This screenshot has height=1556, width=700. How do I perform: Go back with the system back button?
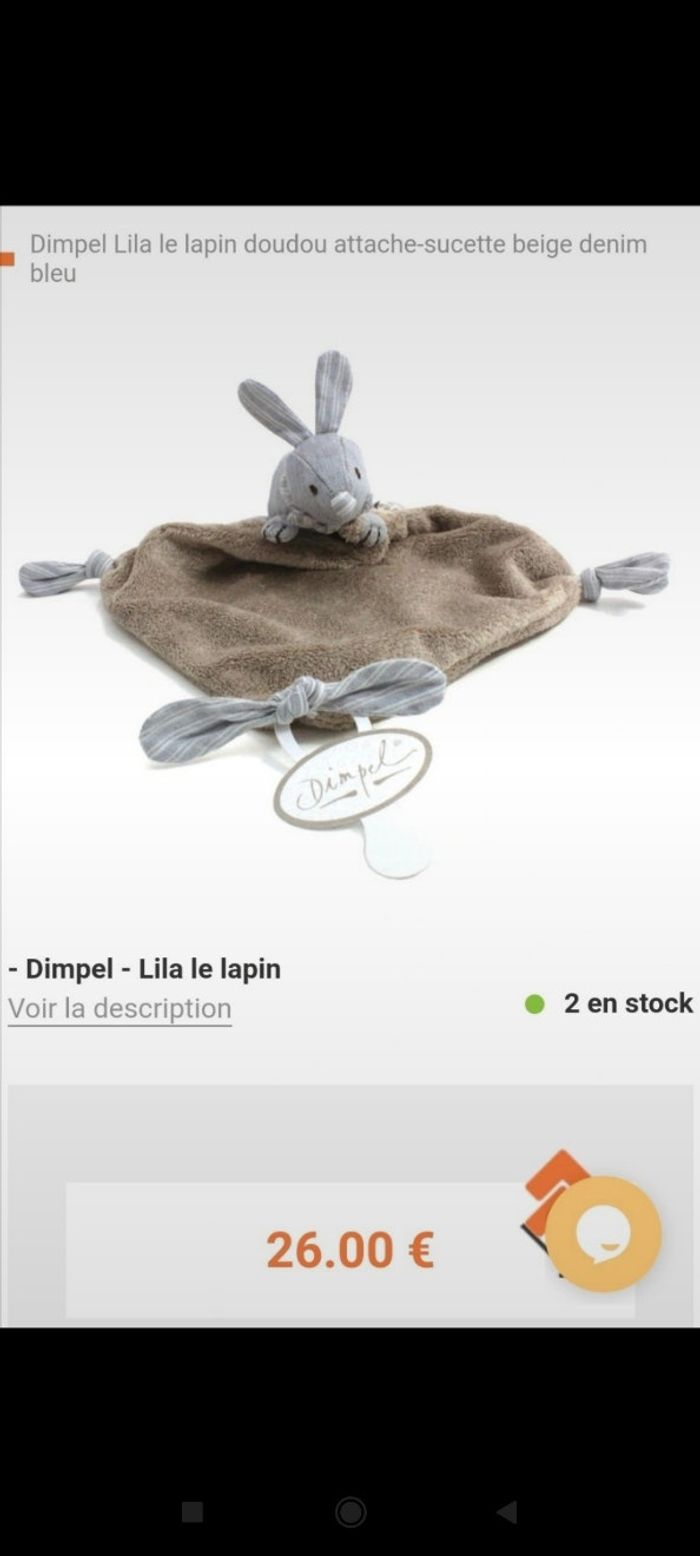pyautogui.click(x=507, y=1511)
